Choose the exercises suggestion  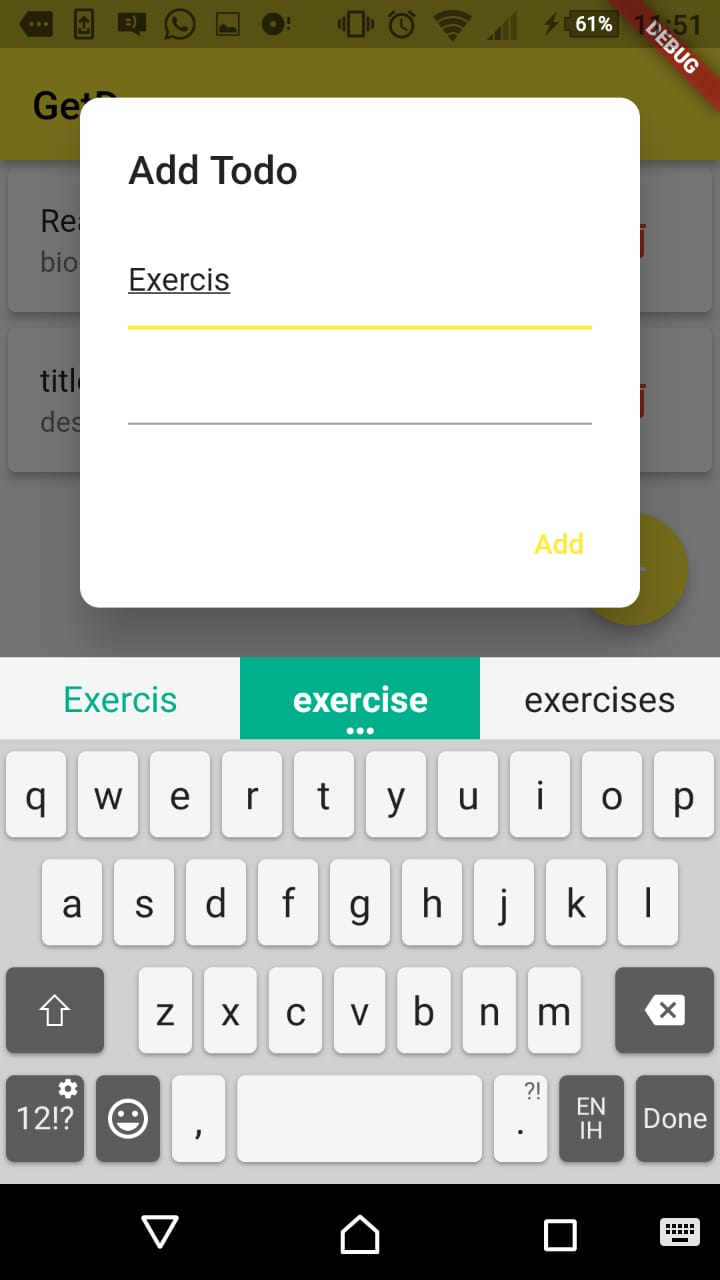coord(599,698)
